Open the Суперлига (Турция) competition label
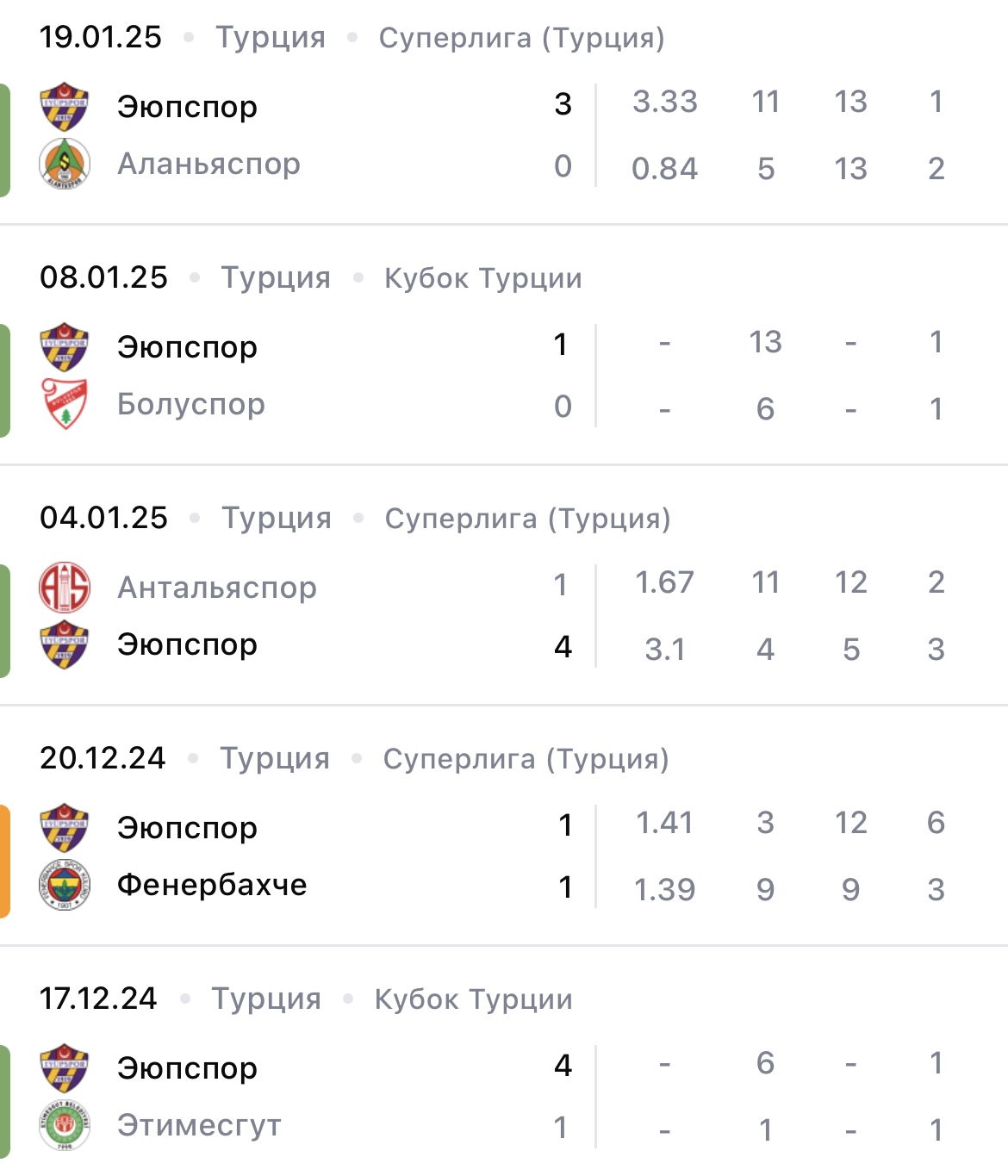The width and height of the screenshot is (1008, 1176). tap(526, 36)
